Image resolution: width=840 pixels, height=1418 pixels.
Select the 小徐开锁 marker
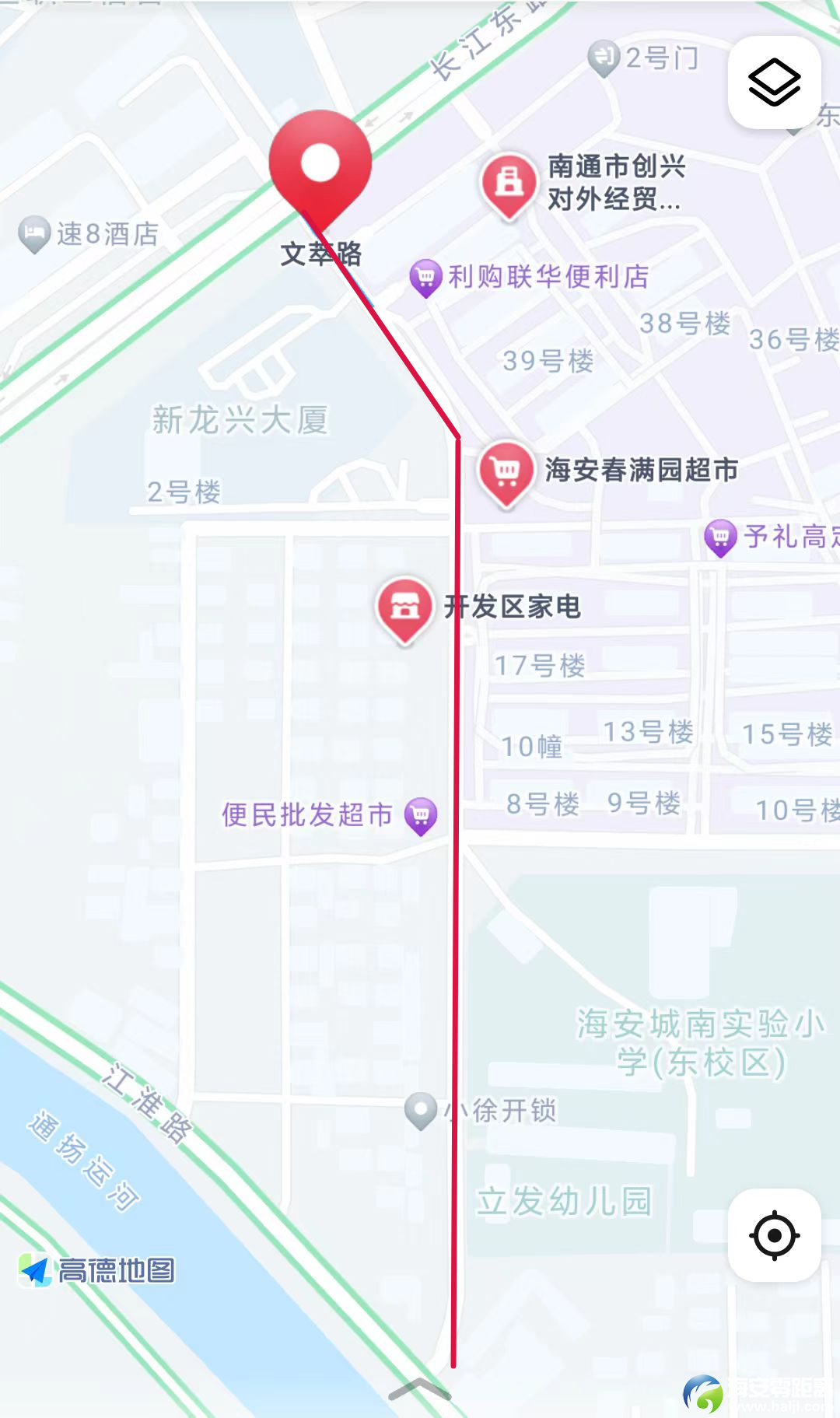coord(421,1110)
